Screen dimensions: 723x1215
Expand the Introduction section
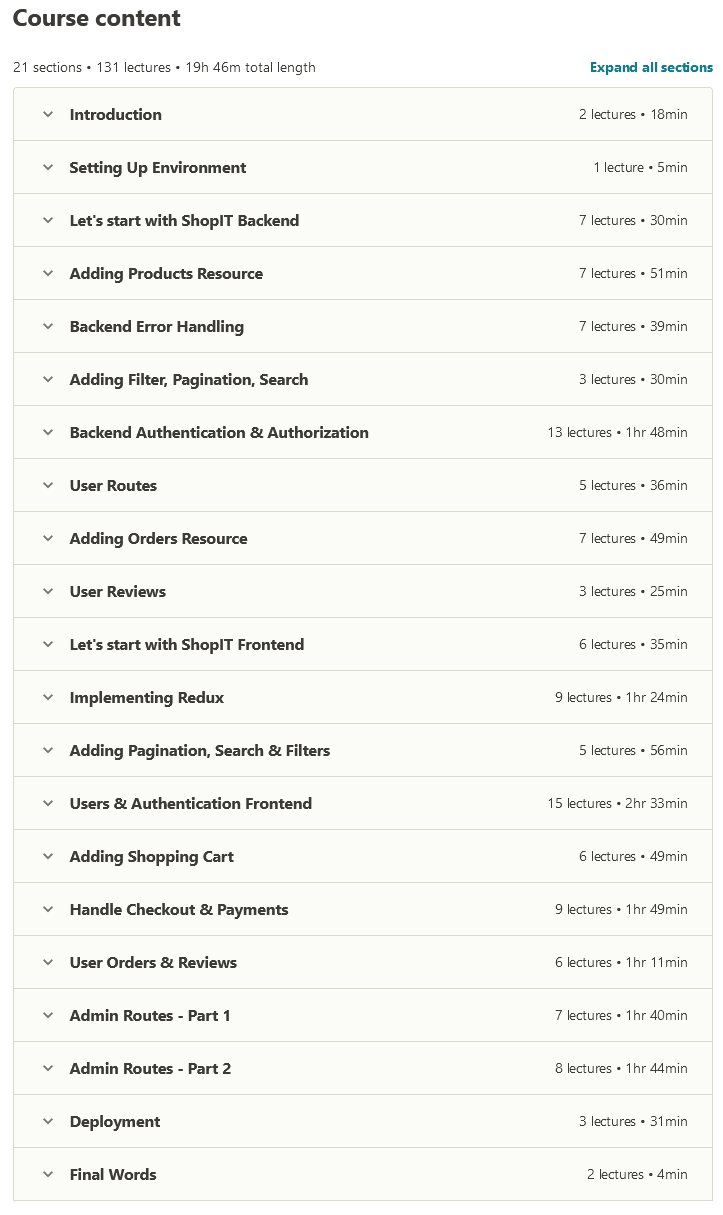[x=363, y=114]
